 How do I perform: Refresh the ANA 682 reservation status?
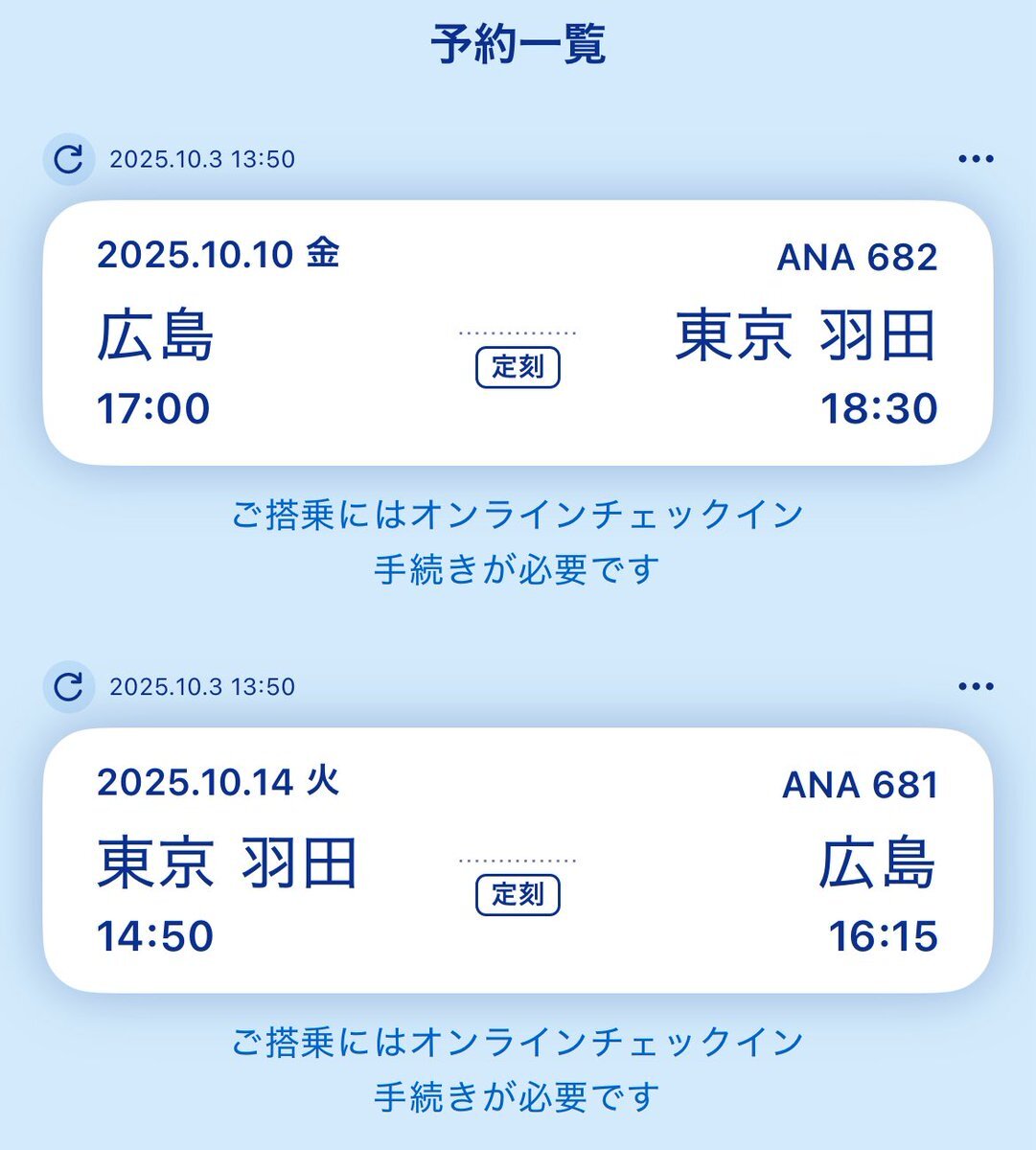point(69,159)
